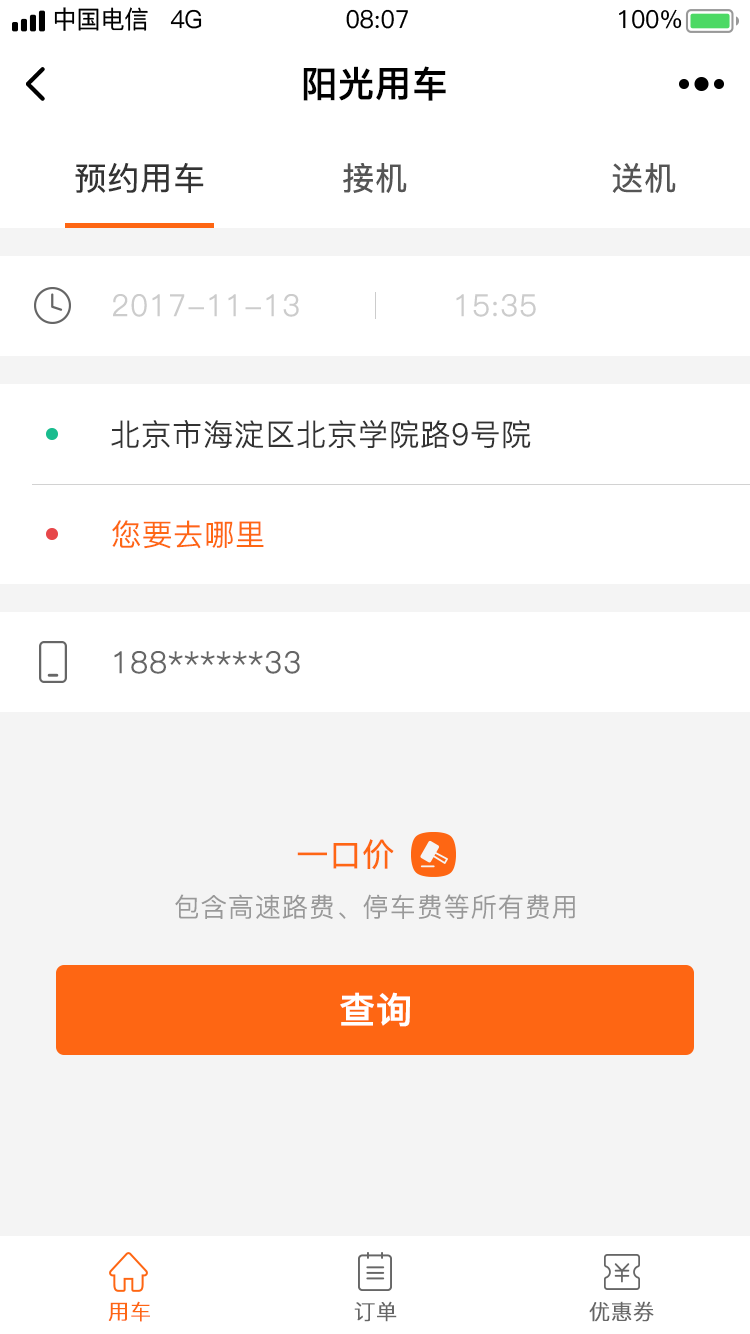Edit pickup address 北京市海淀区北京学院路9号院

coord(375,434)
